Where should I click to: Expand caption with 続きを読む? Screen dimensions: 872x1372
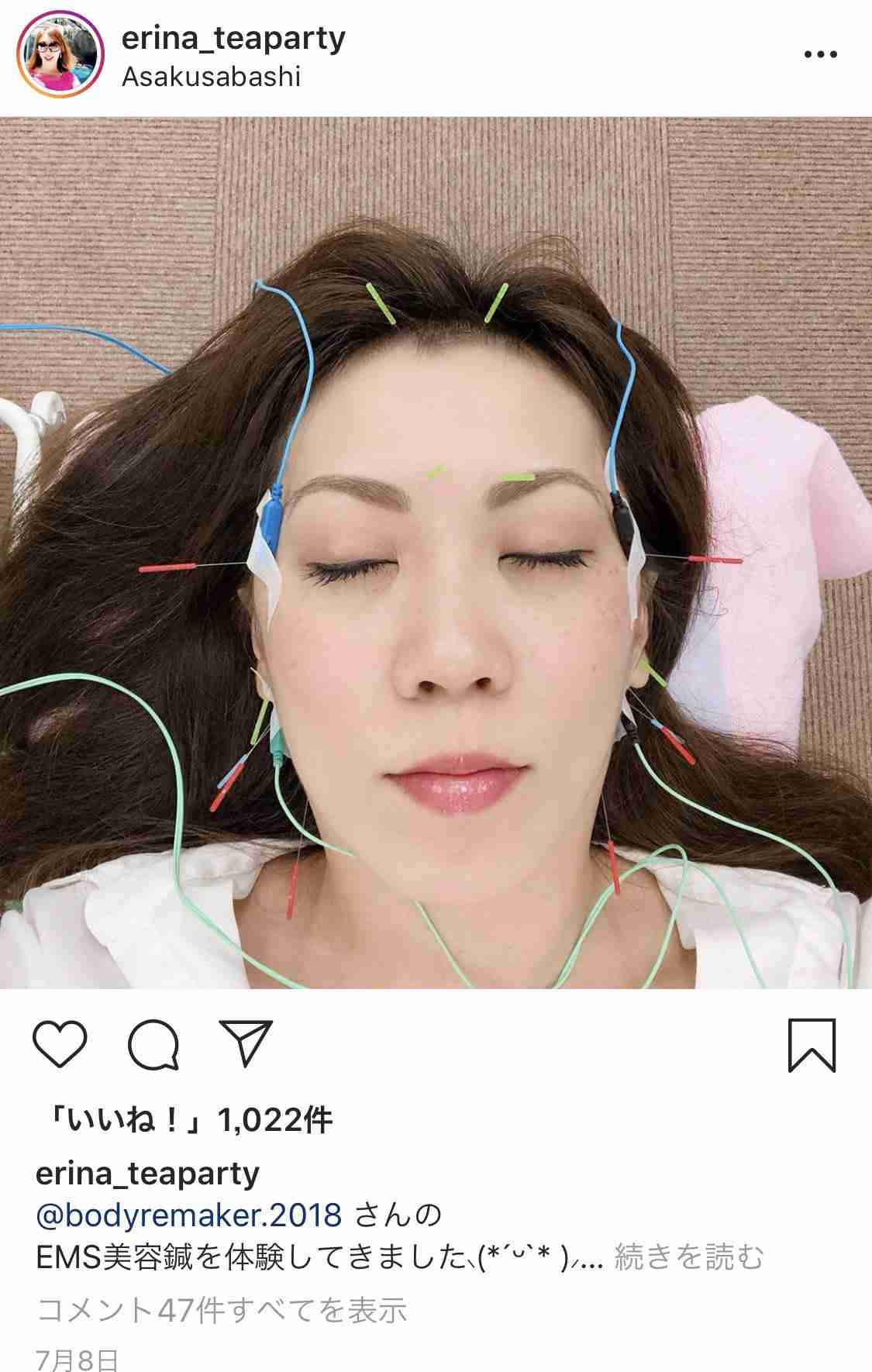[x=689, y=1257]
